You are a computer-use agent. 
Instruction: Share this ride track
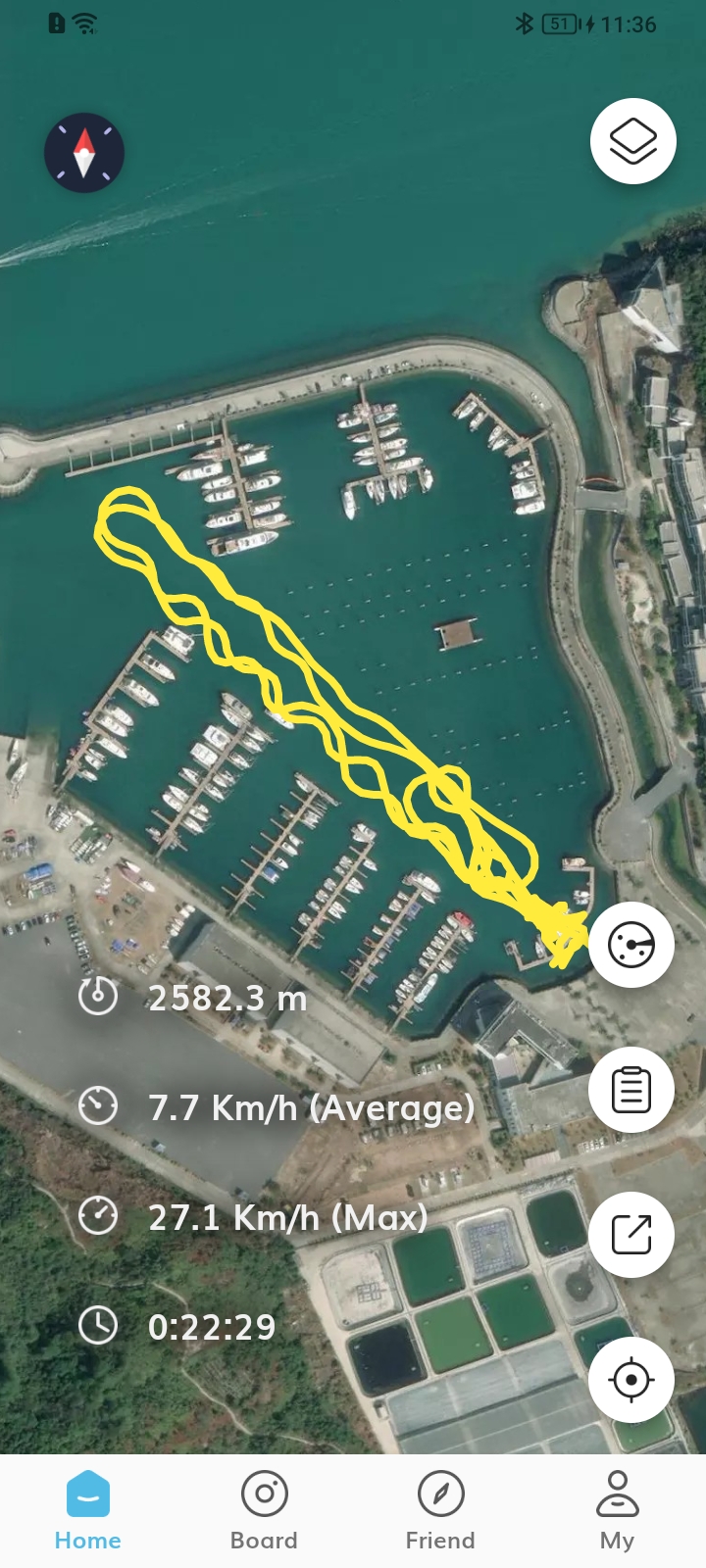(630, 1234)
